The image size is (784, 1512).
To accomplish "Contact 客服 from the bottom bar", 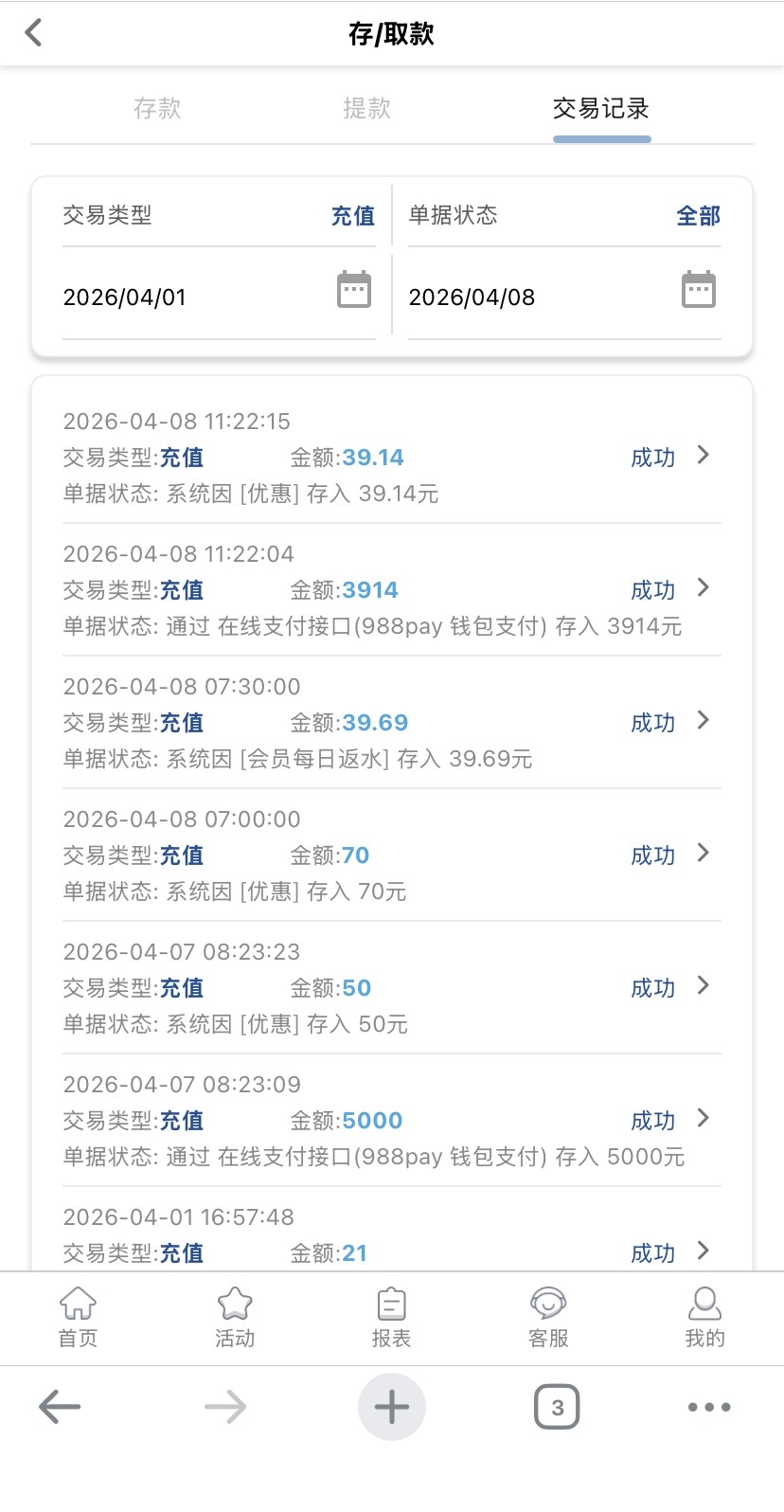I will [x=548, y=1317].
